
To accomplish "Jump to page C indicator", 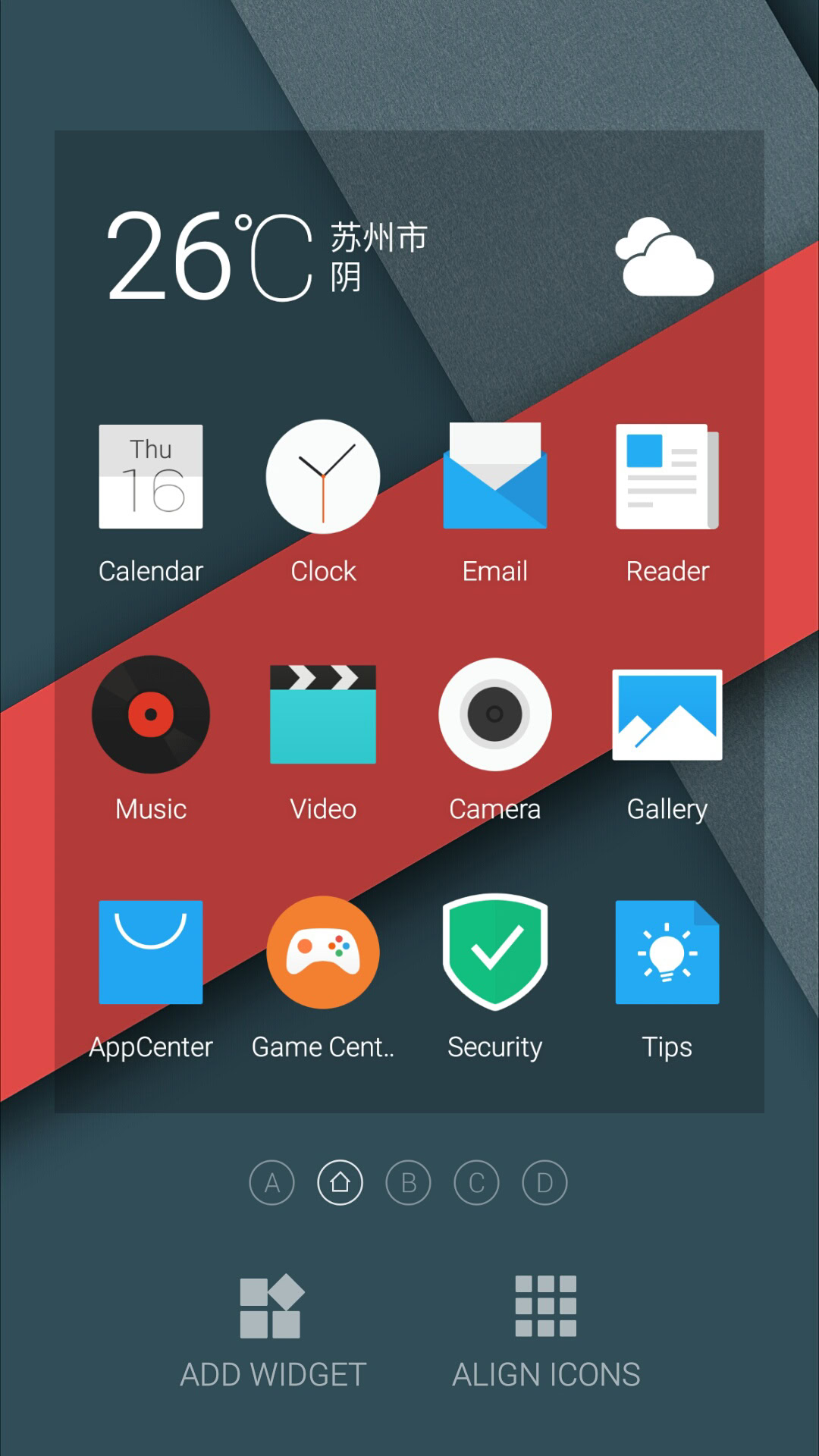I will pos(476,1183).
